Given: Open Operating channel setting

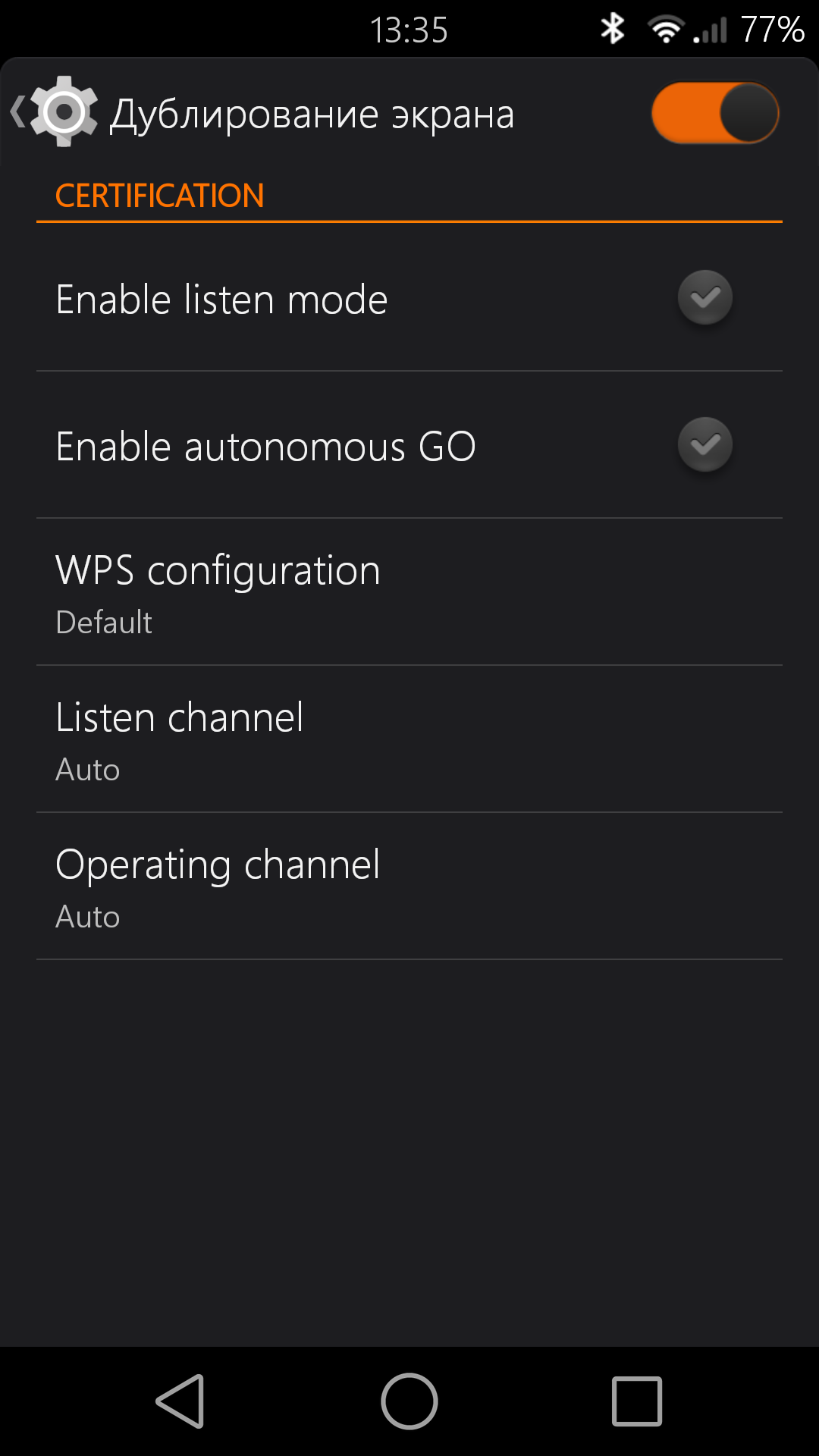Looking at the screenshot, I should tap(409, 886).
